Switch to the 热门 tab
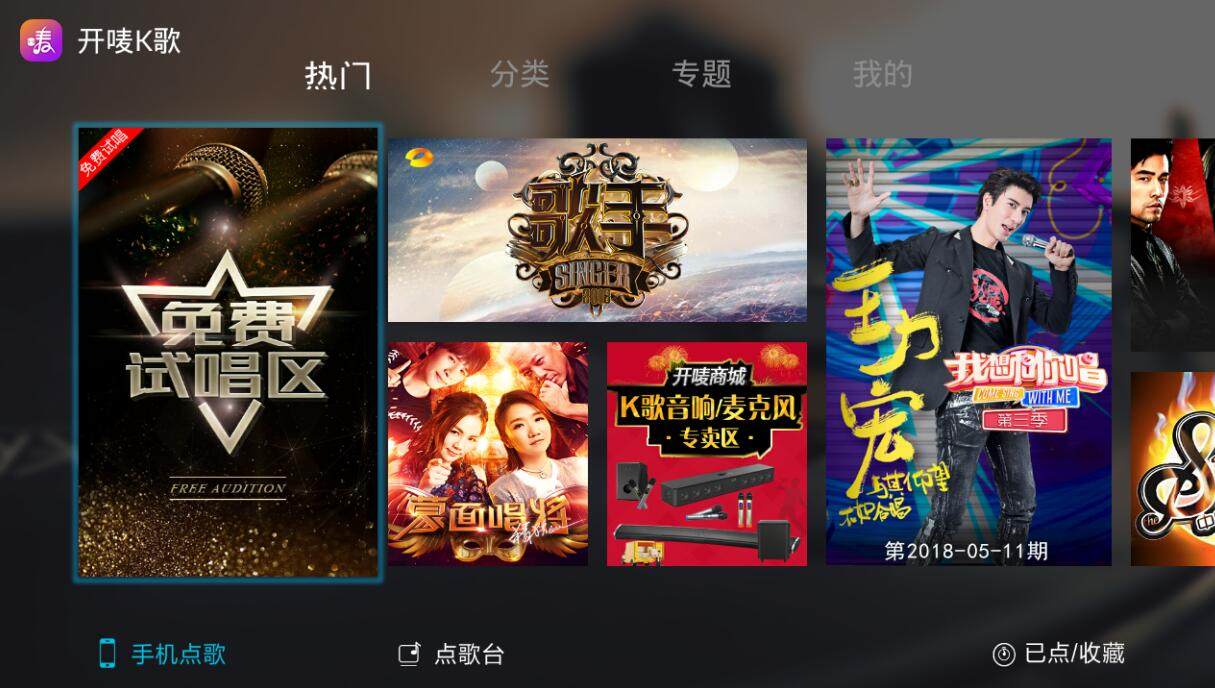1215x688 pixels. pos(338,74)
